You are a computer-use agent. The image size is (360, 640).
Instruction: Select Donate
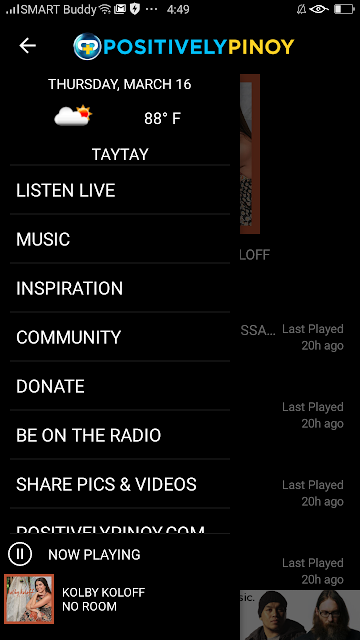tap(120, 386)
